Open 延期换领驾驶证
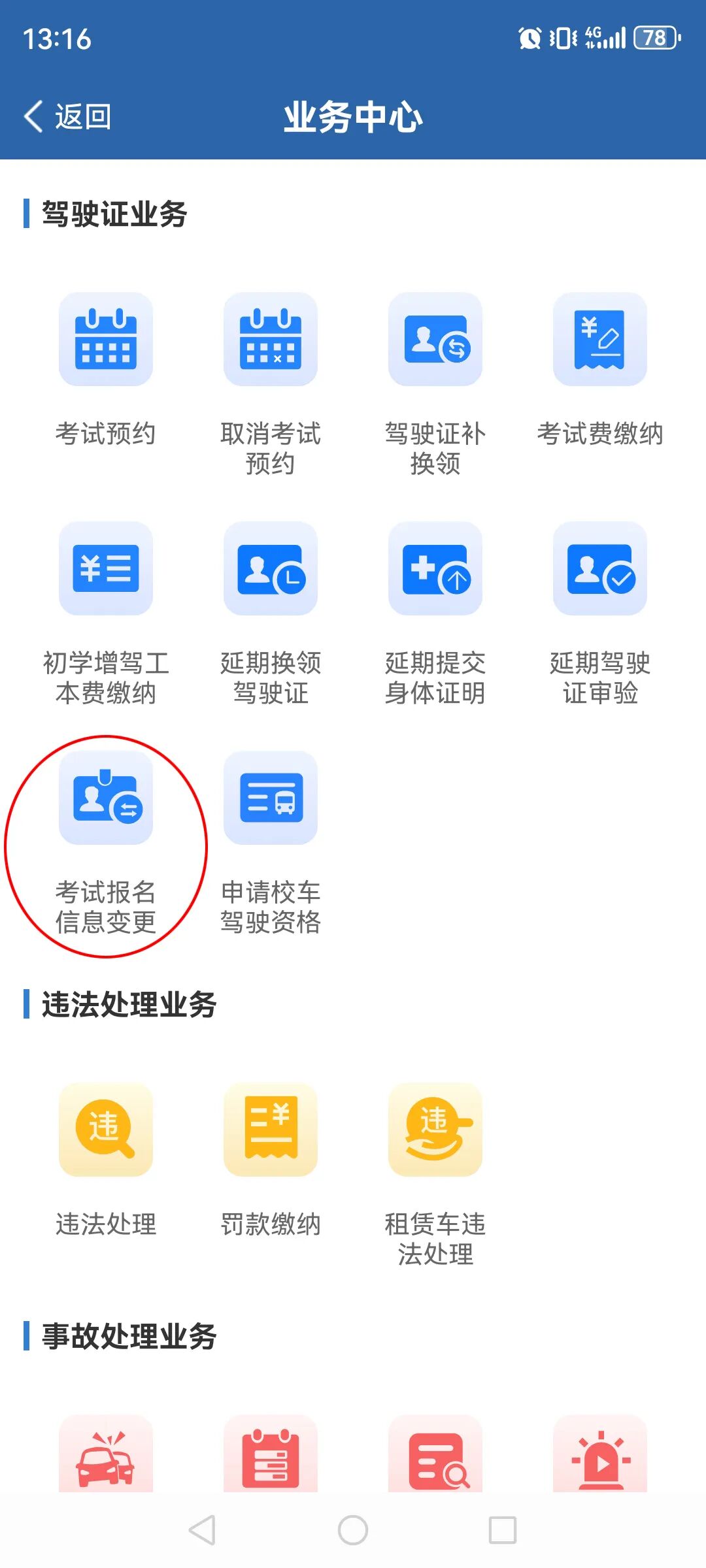This screenshot has width=706, height=1568. (x=271, y=568)
